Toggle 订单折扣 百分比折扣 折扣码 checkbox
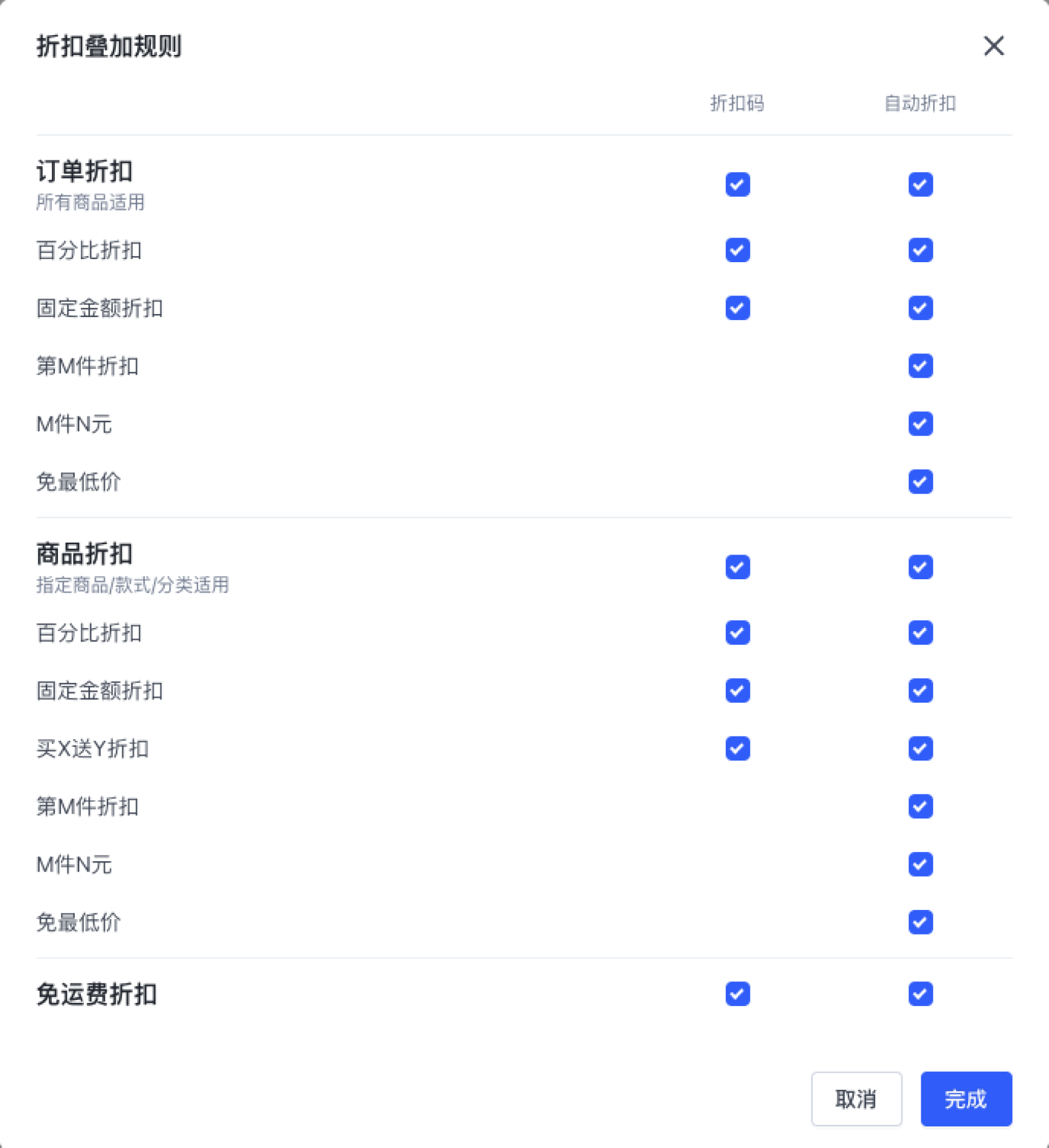This screenshot has height=1148, width=1049. (x=737, y=250)
